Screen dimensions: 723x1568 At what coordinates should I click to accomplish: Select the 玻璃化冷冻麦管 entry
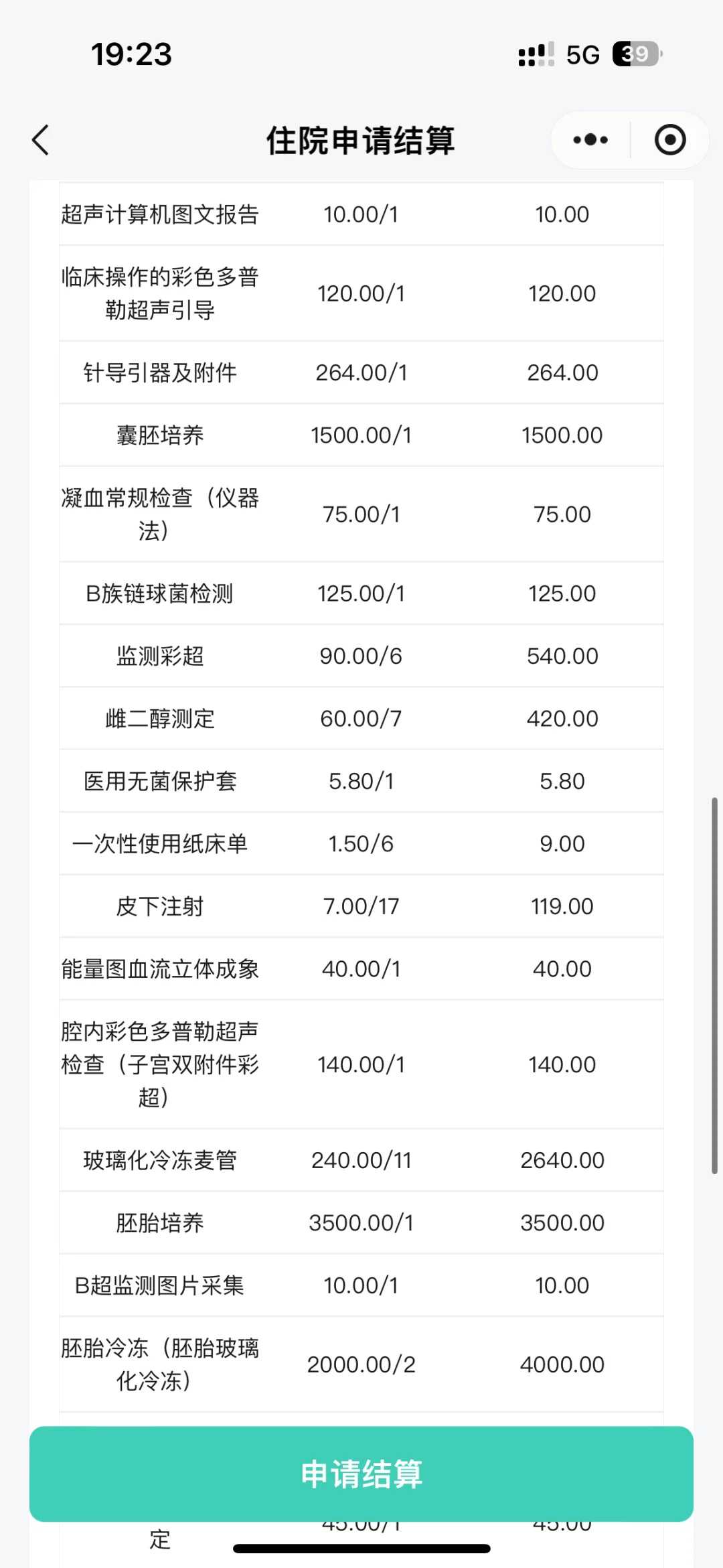point(361,1159)
